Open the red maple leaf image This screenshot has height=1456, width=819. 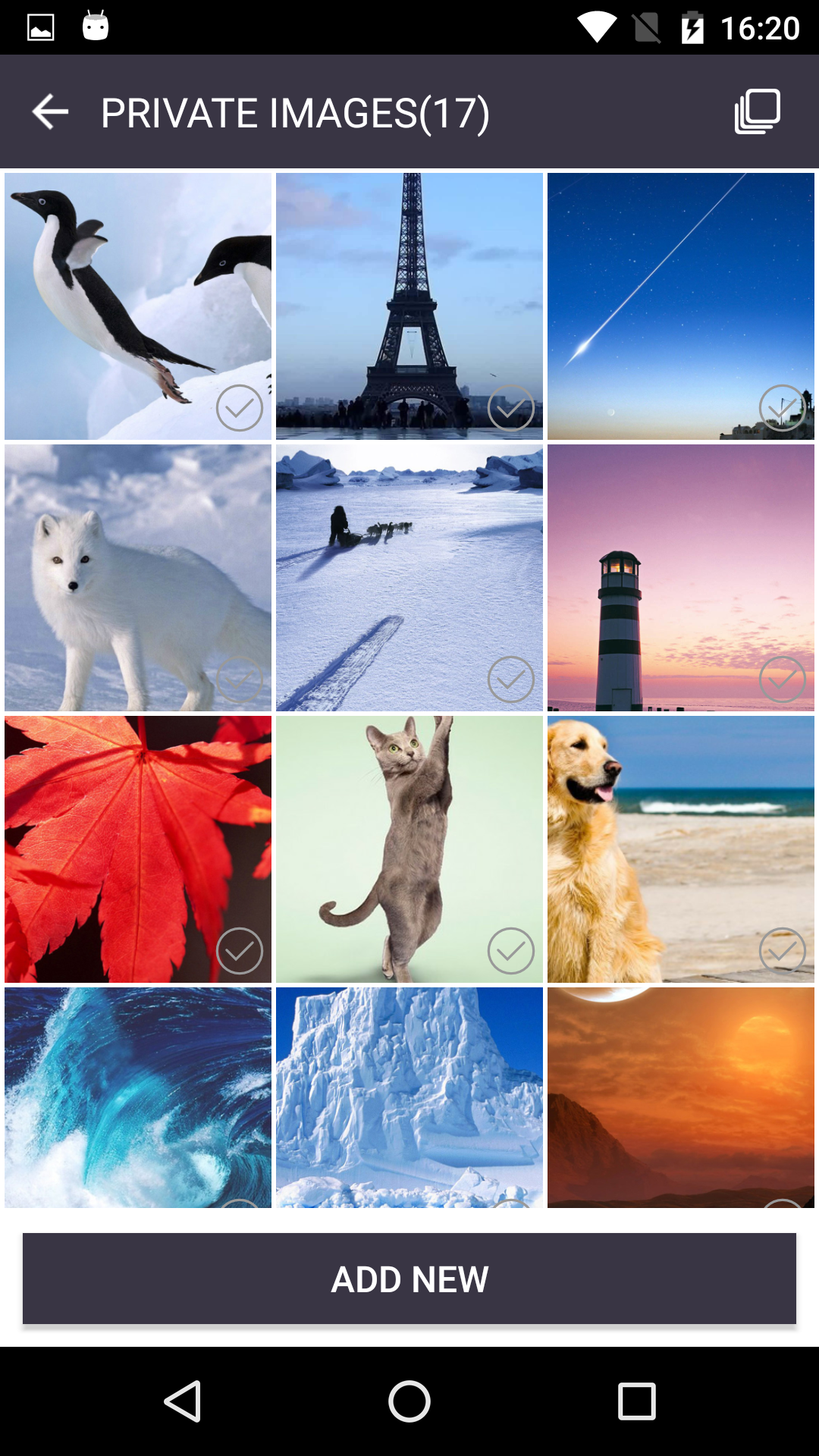tap(138, 849)
